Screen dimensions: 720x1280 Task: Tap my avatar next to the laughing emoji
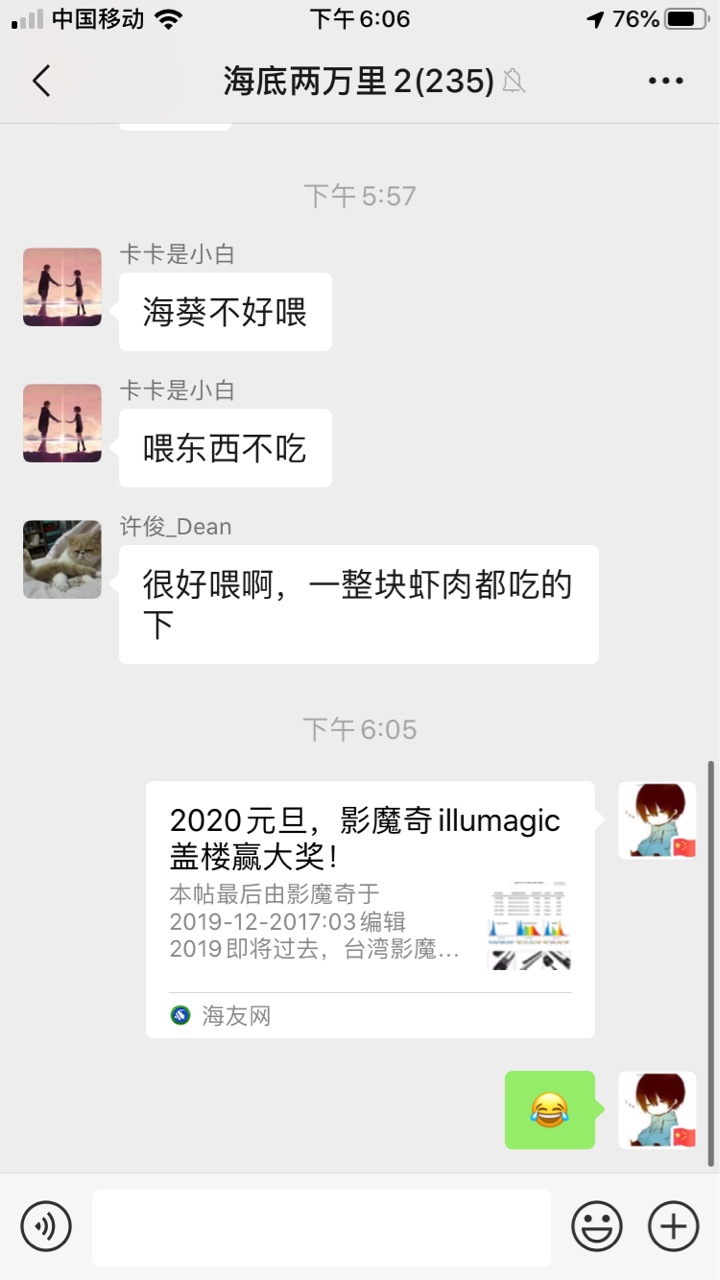(657, 1110)
